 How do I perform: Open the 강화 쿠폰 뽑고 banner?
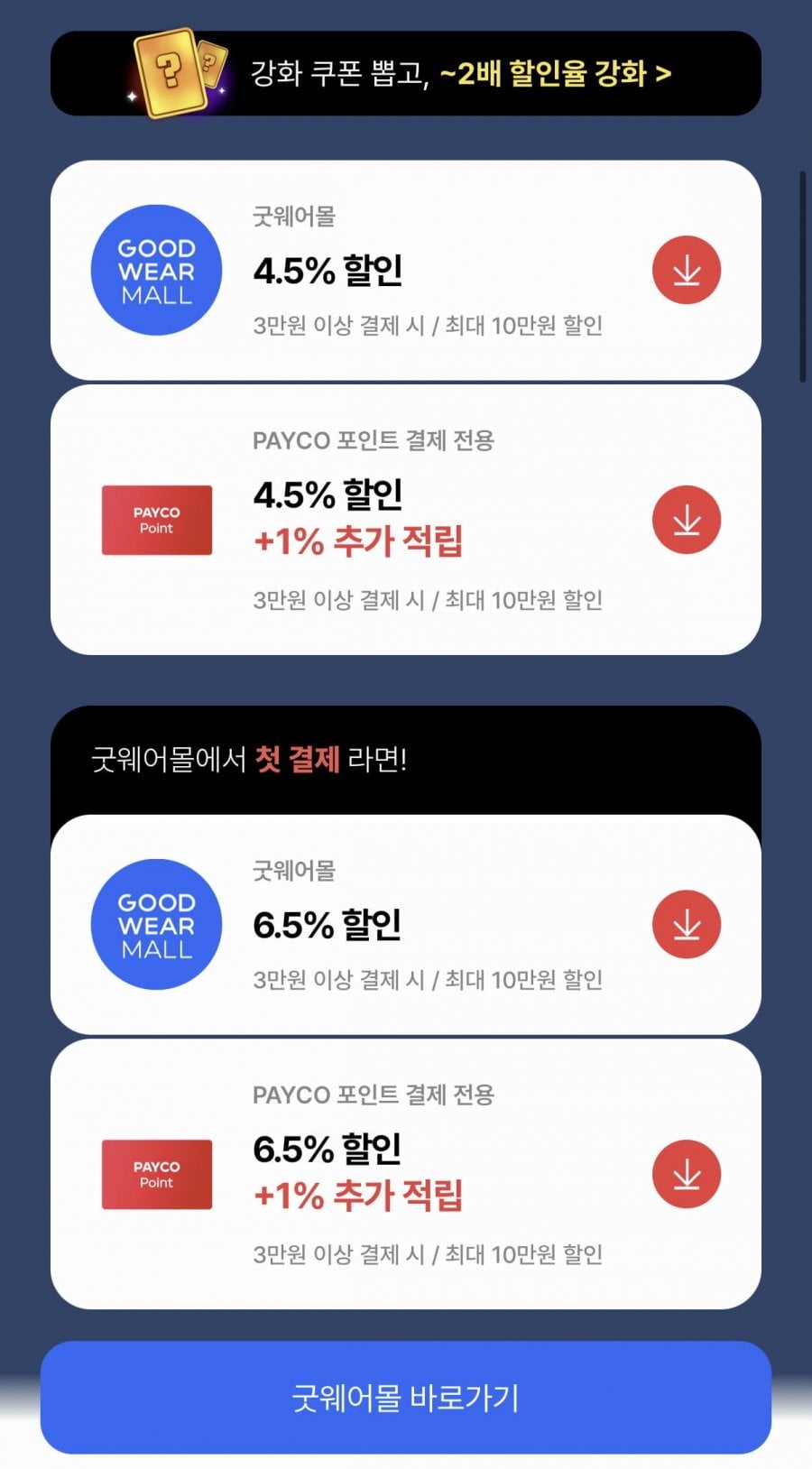[406, 73]
